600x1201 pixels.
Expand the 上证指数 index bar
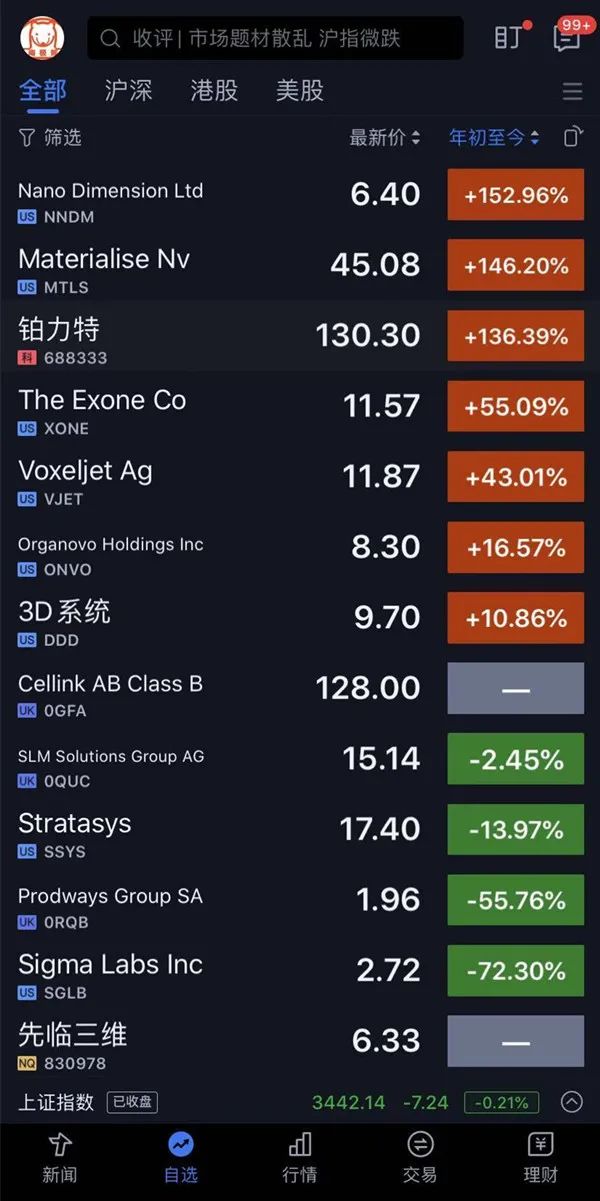pos(571,1102)
